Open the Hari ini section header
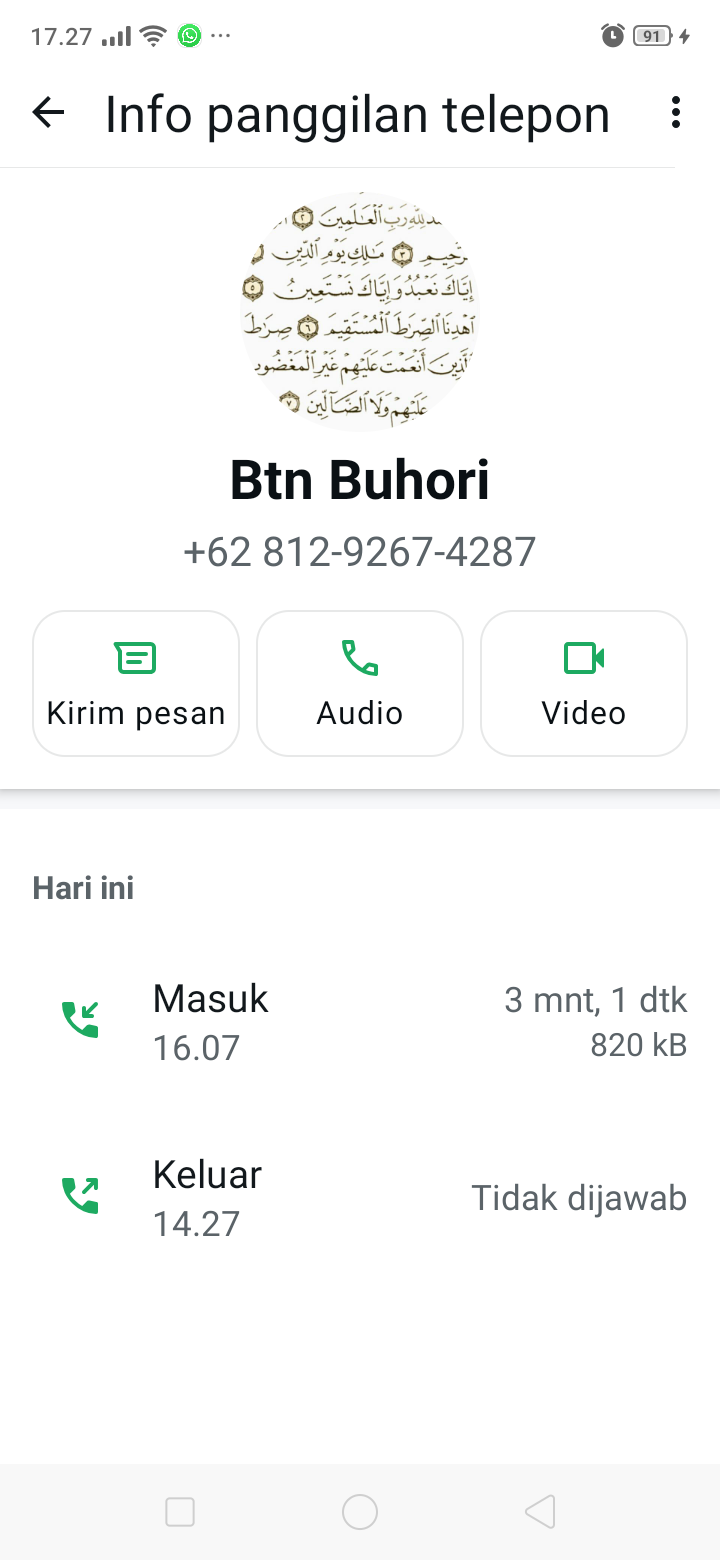Viewport: 720px width, 1560px height. [83, 887]
